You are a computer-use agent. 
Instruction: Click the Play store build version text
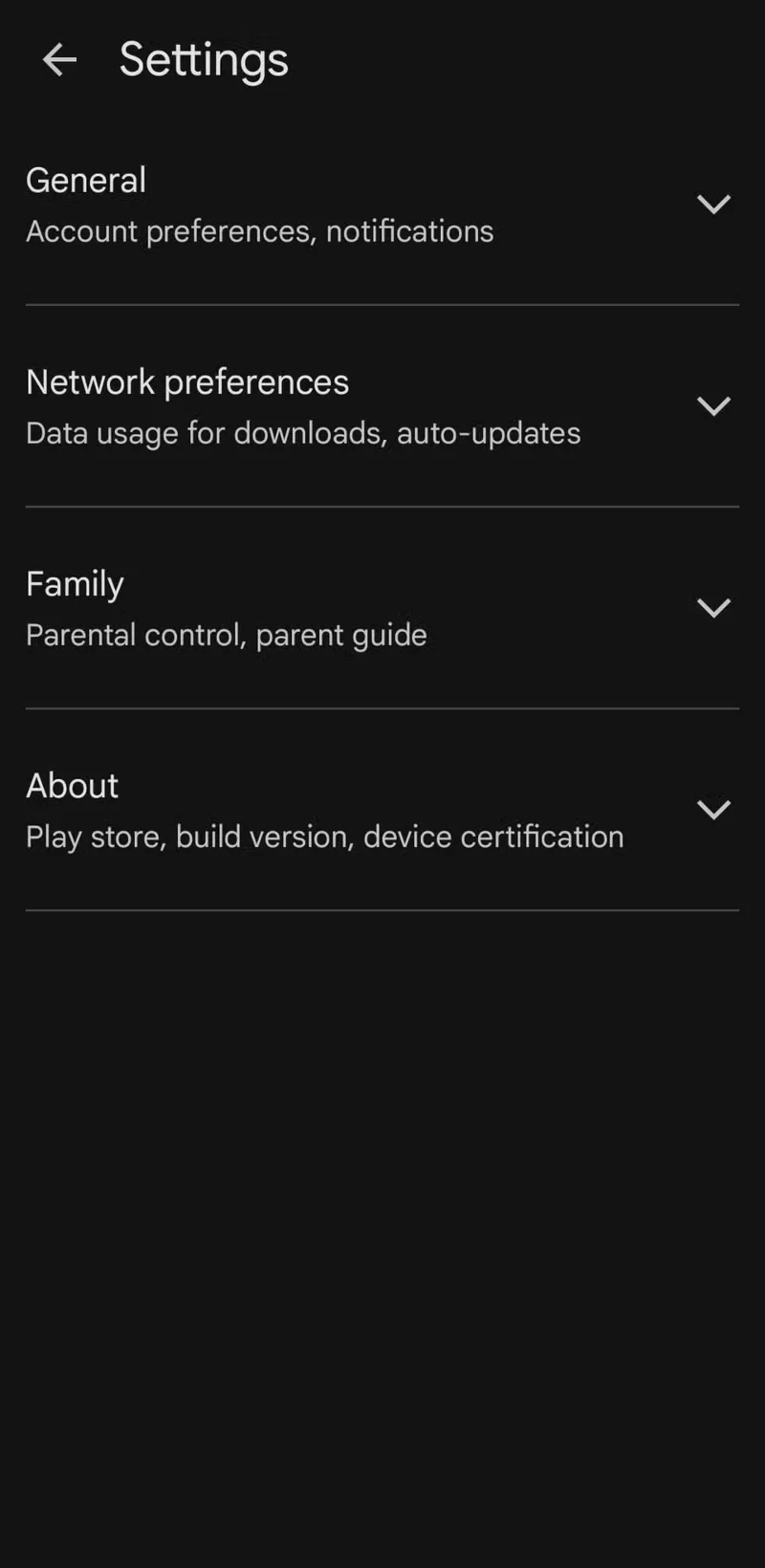click(324, 836)
